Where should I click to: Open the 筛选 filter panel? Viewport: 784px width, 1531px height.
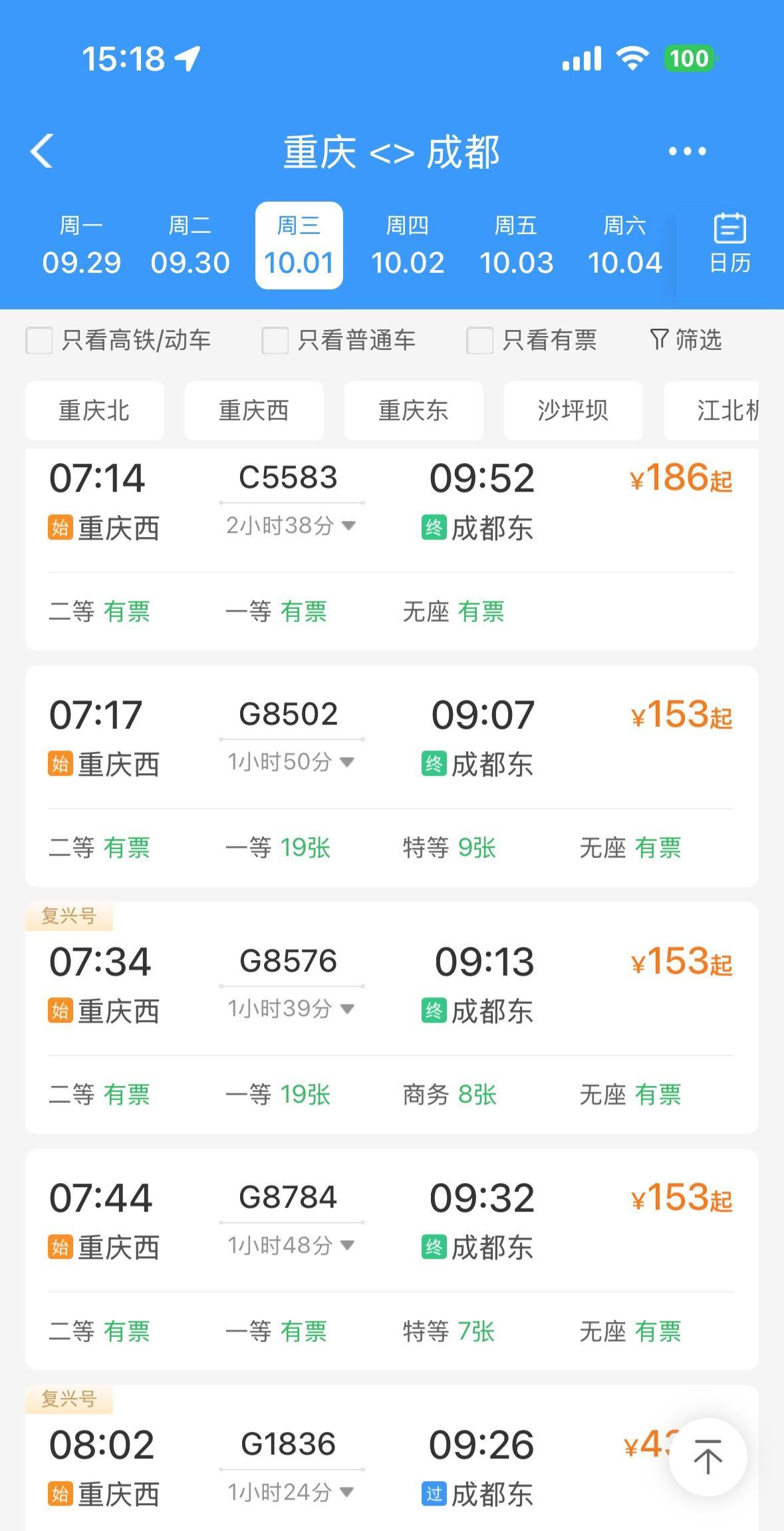coord(686,340)
